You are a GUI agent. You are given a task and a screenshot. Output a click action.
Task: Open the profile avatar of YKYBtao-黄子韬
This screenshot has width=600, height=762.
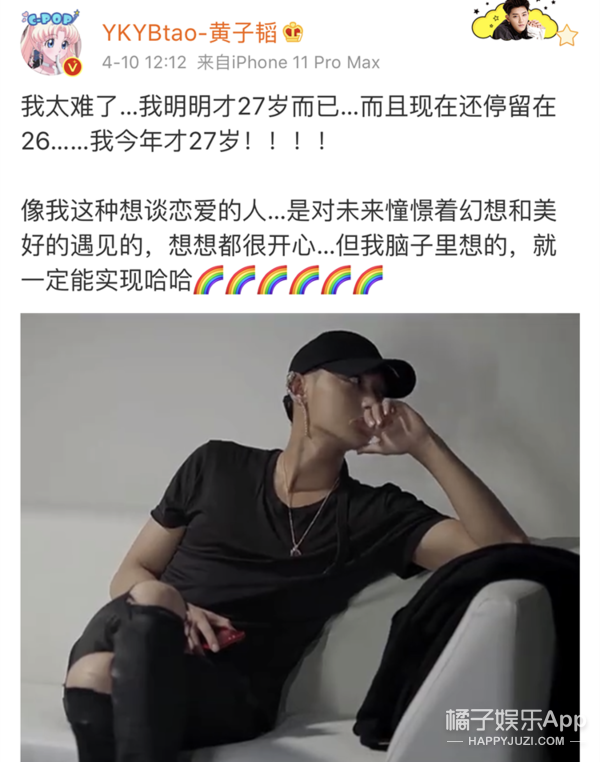(x=48, y=46)
